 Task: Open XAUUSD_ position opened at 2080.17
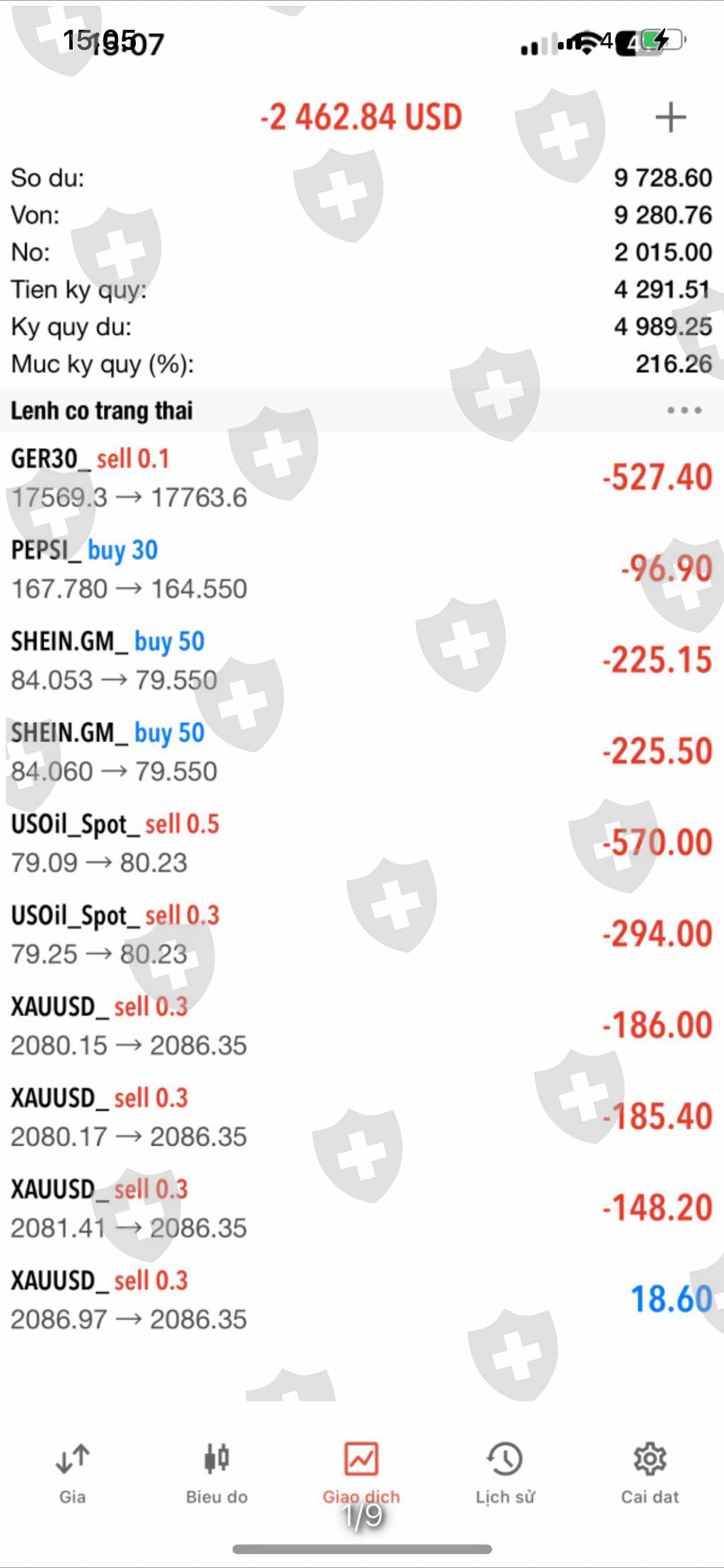click(x=362, y=1117)
